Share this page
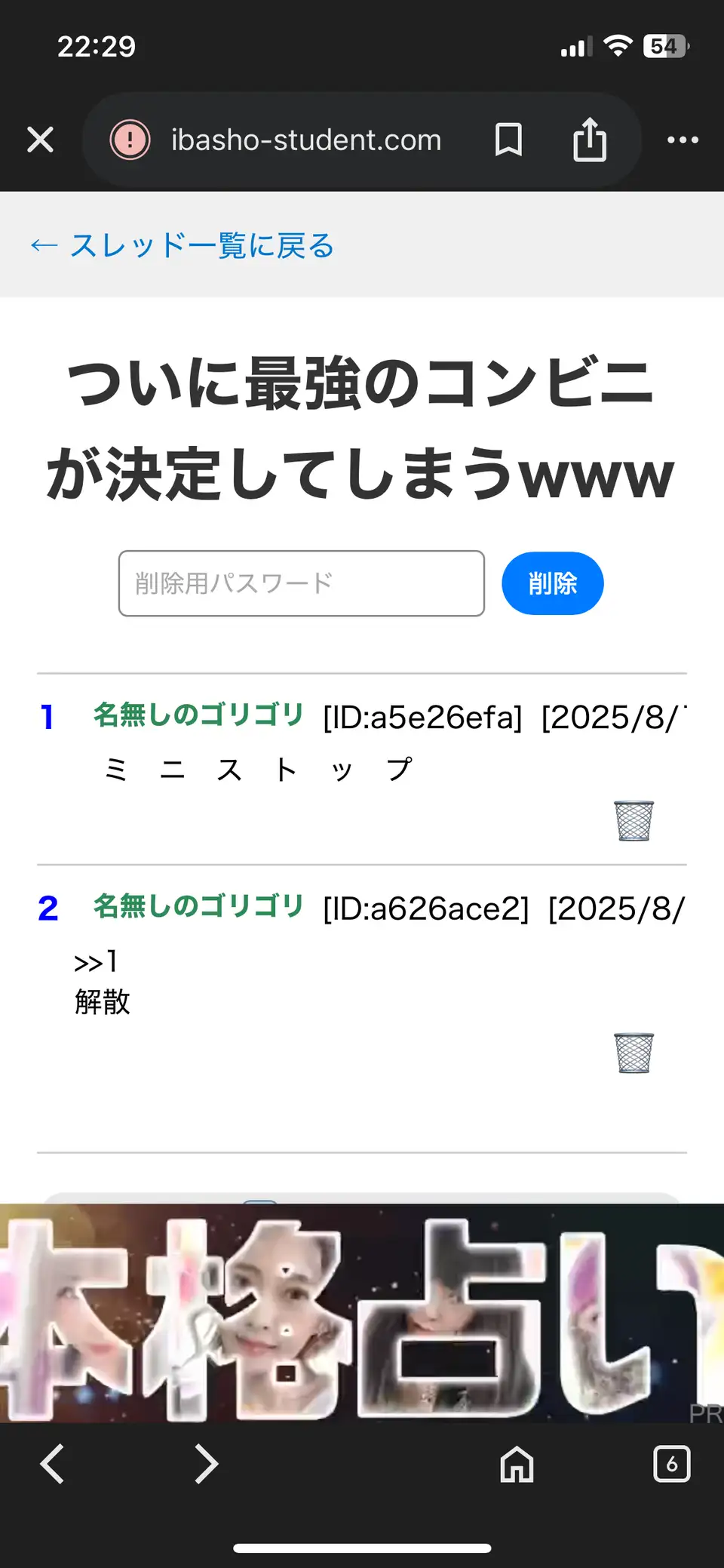 590,139
